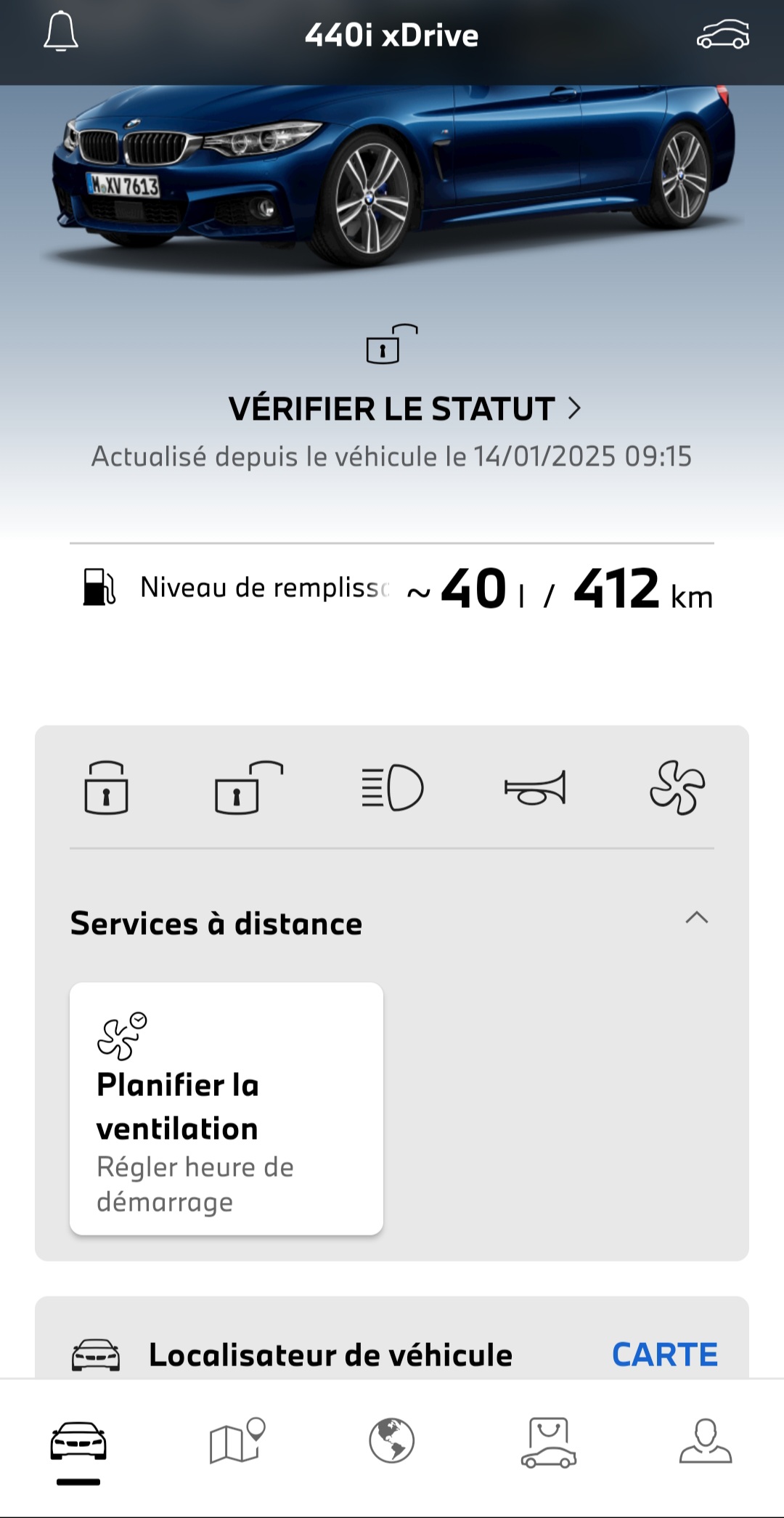Start ventilation with the fan icon
Viewport: 784px width, 1518px height.
[677, 788]
